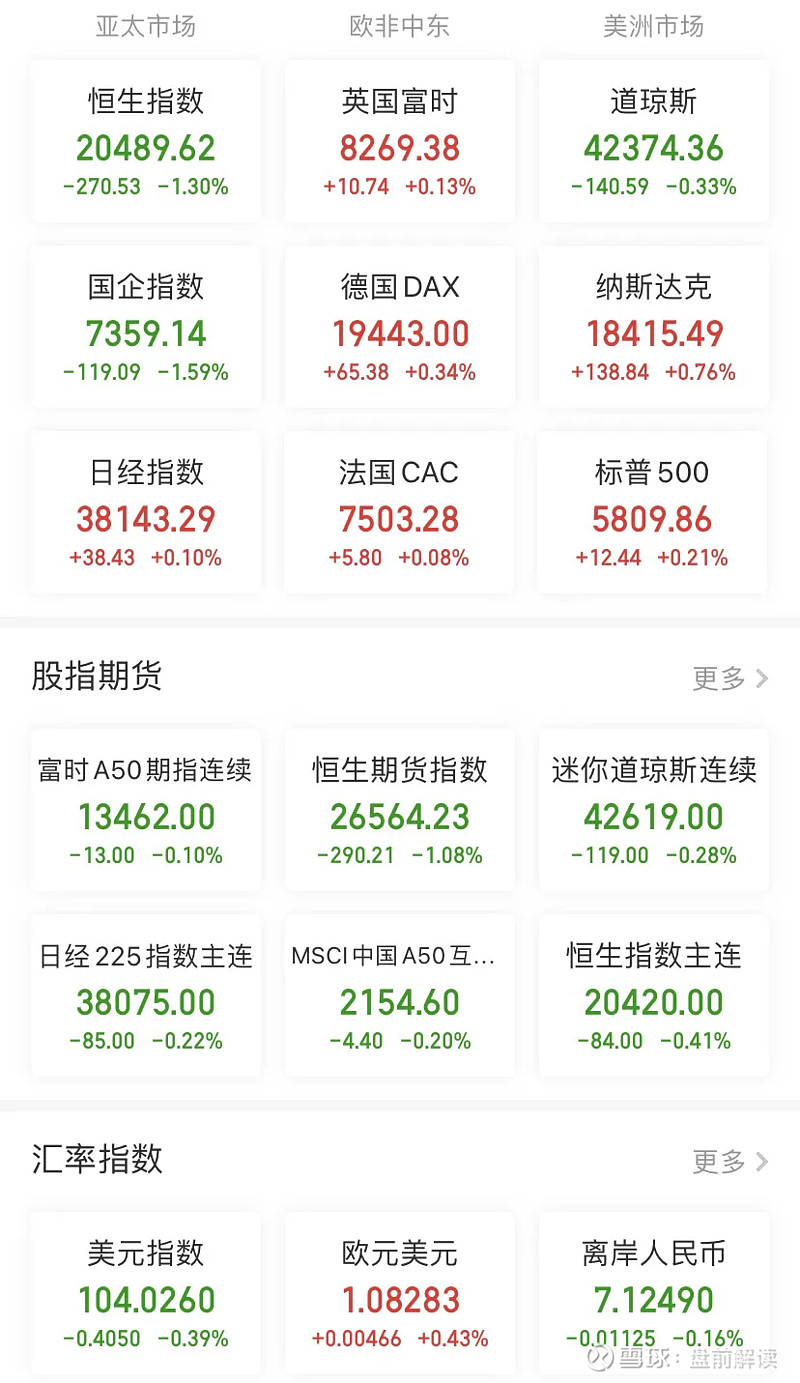Viewport: 800px width, 1383px height.
Task: Select the 恒生指数 card
Action: (145, 140)
